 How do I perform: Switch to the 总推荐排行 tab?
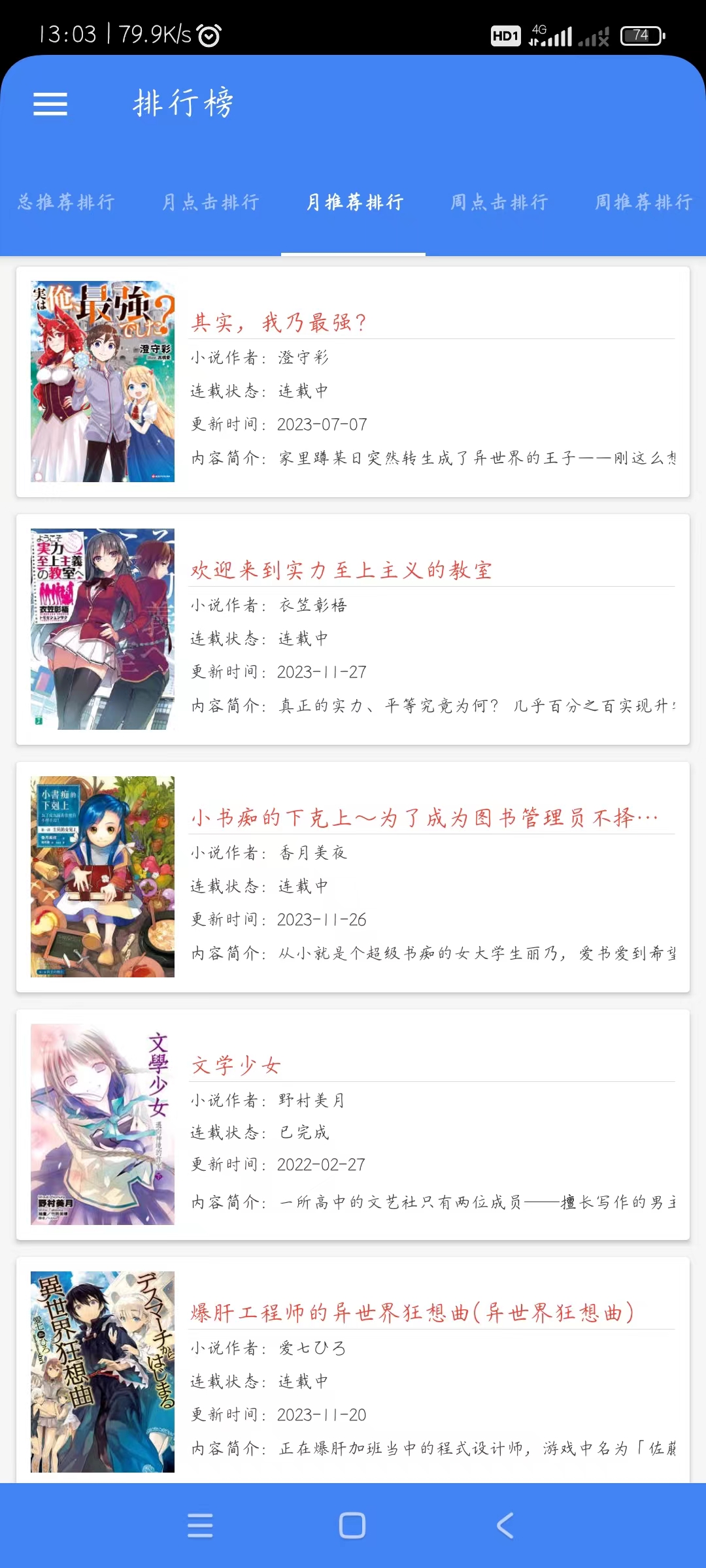pos(66,203)
